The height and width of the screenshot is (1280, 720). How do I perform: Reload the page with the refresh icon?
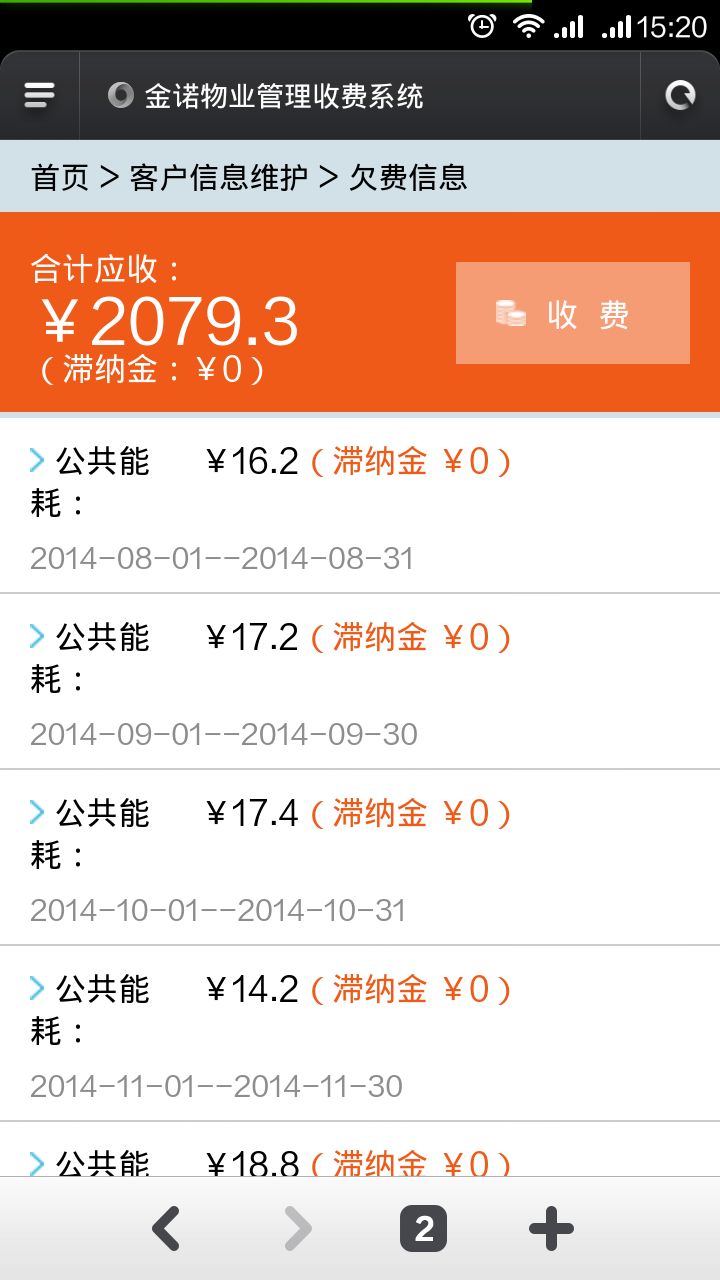680,96
